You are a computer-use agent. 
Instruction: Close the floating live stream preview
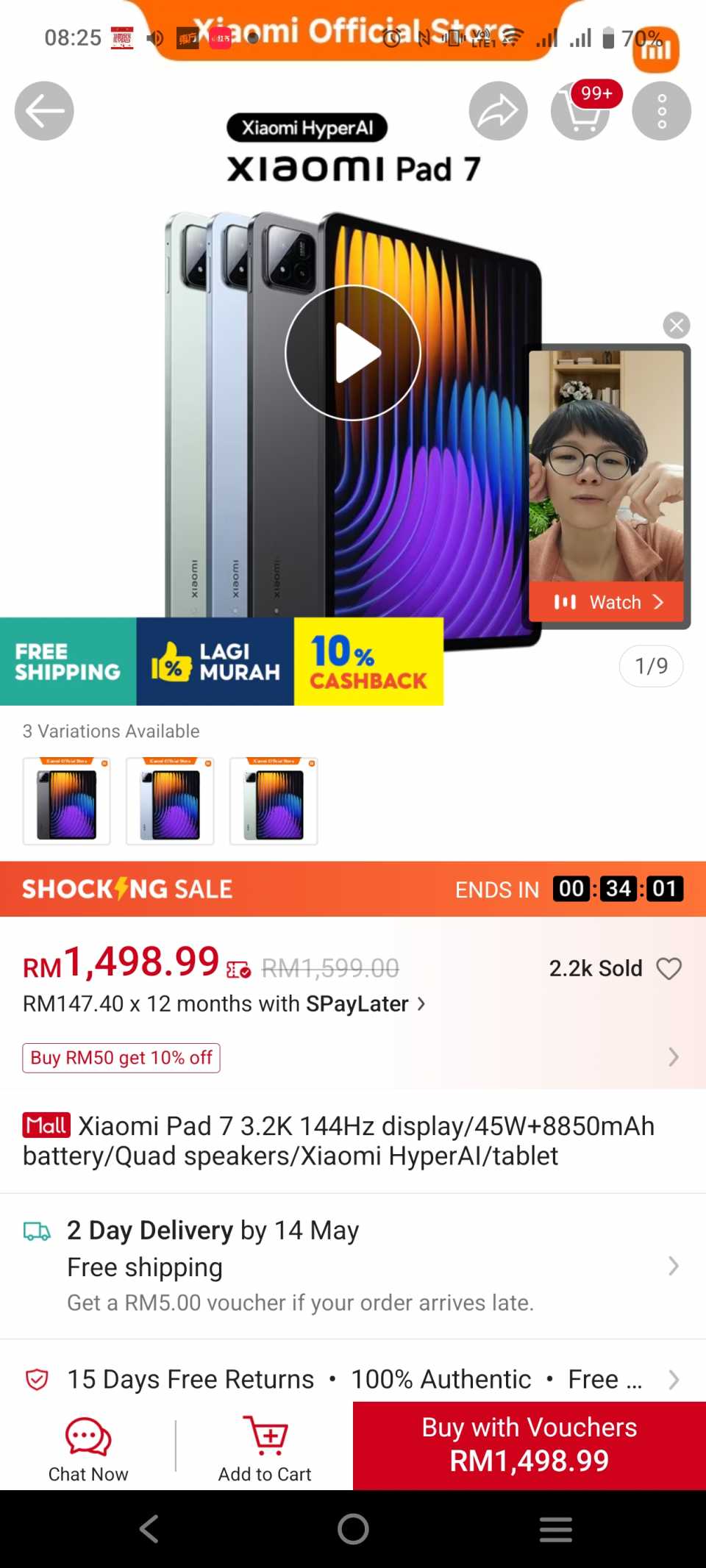[676, 324]
